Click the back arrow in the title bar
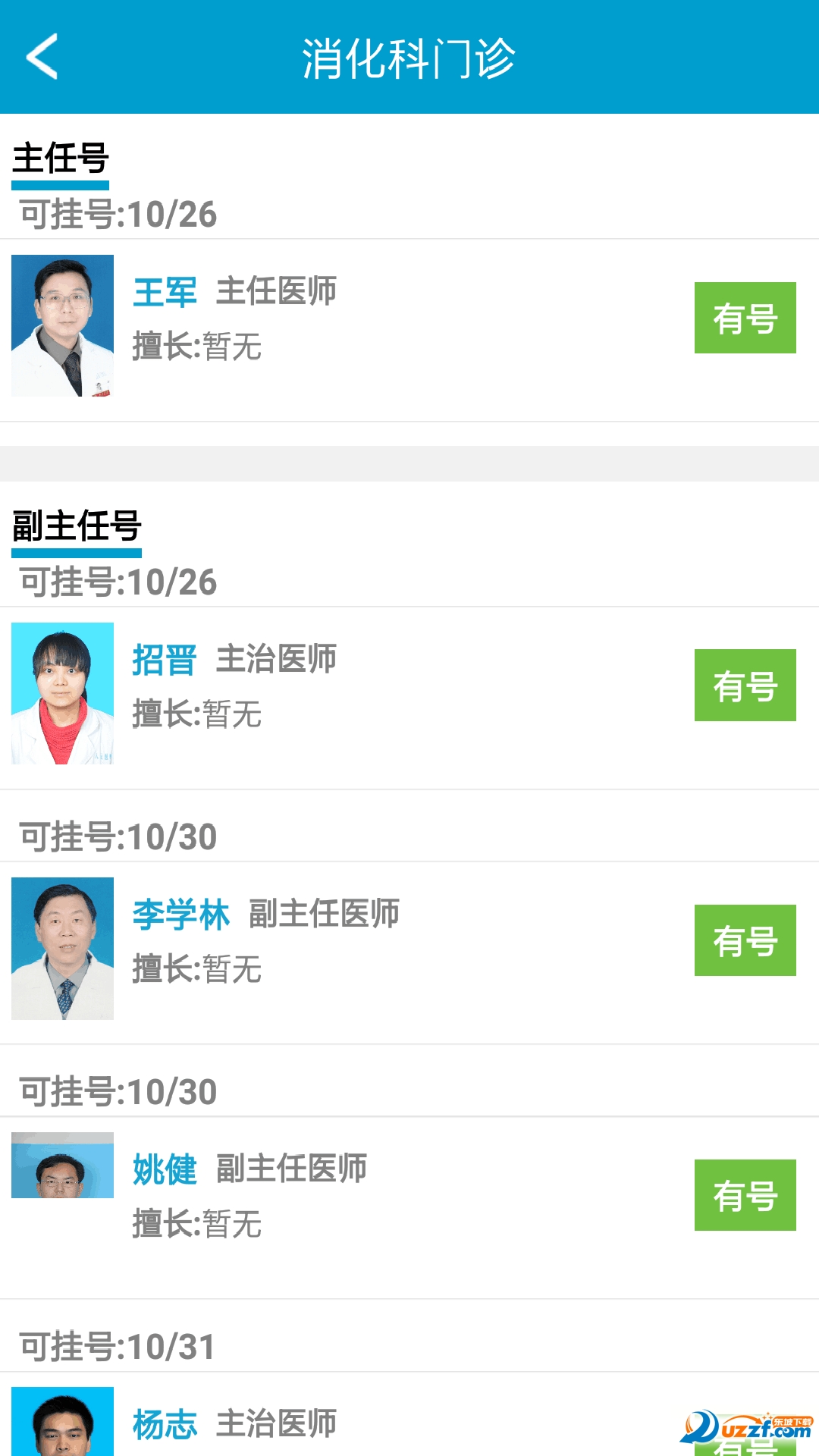 pos(42,57)
